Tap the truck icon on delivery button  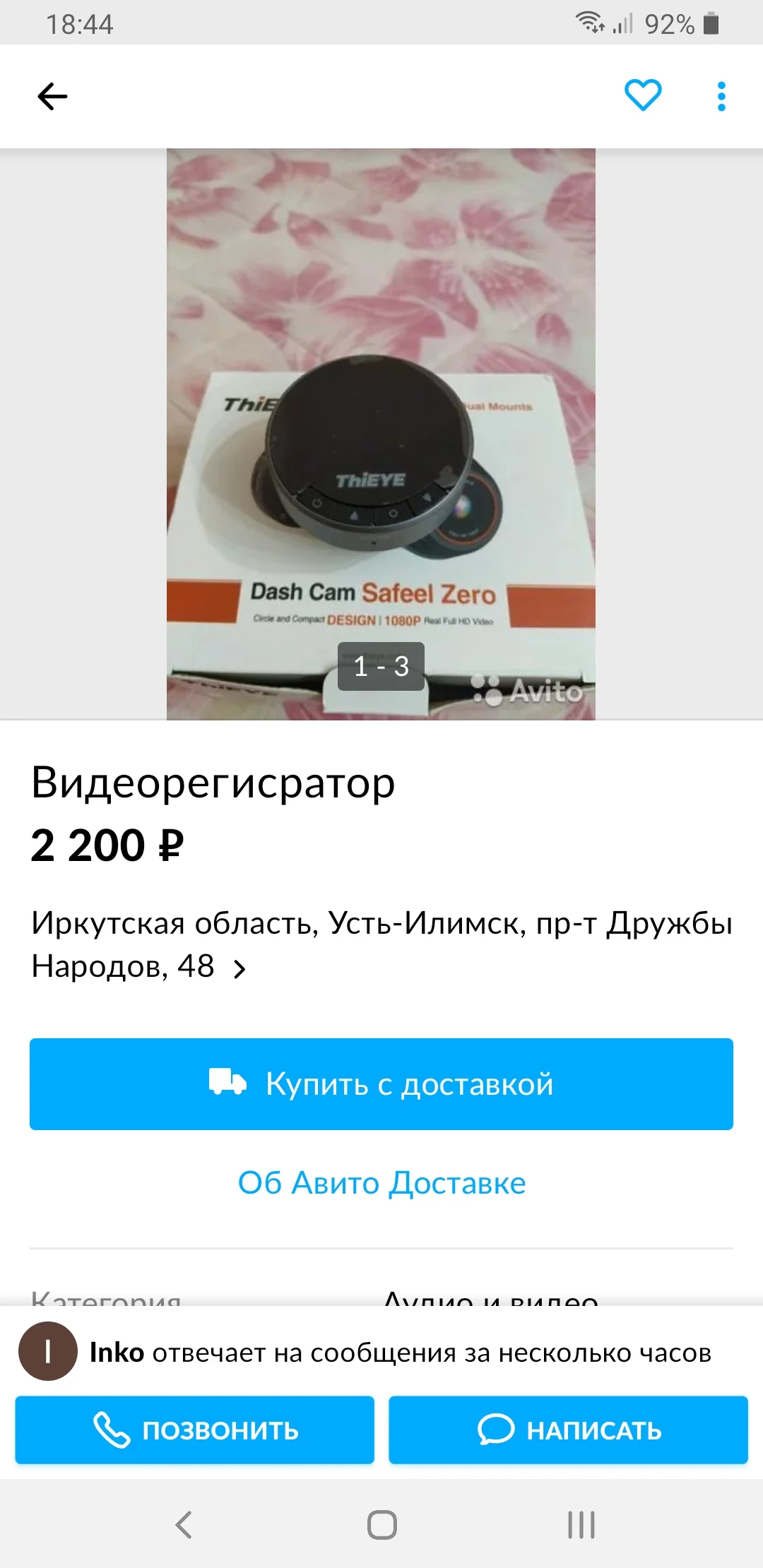click(x=227, y=1083)
